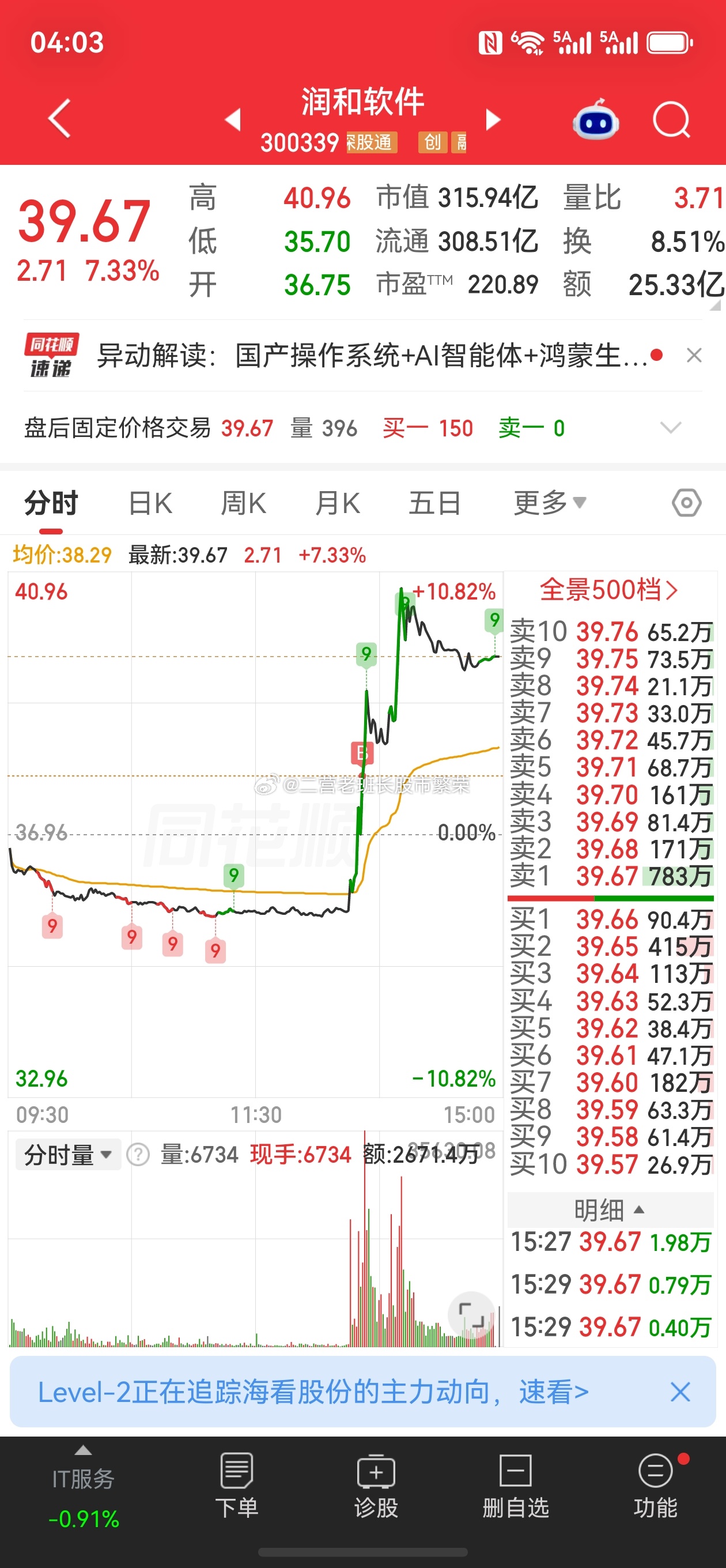Go back using the top-left arrow
The image size is (726, 1568).
[60, 119]
